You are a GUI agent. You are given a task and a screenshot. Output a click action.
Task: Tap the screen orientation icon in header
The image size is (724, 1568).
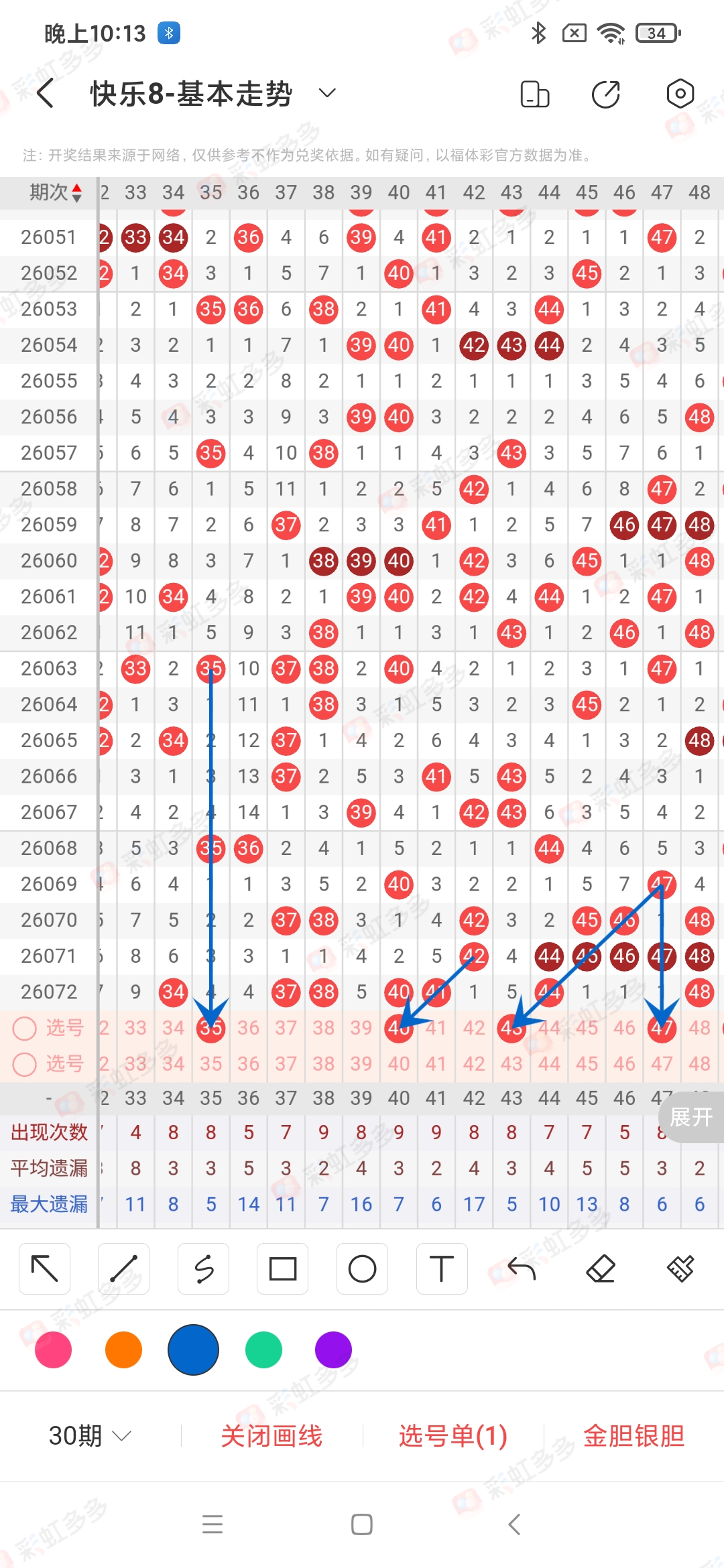pyautogui.click(x=534, y=94)
